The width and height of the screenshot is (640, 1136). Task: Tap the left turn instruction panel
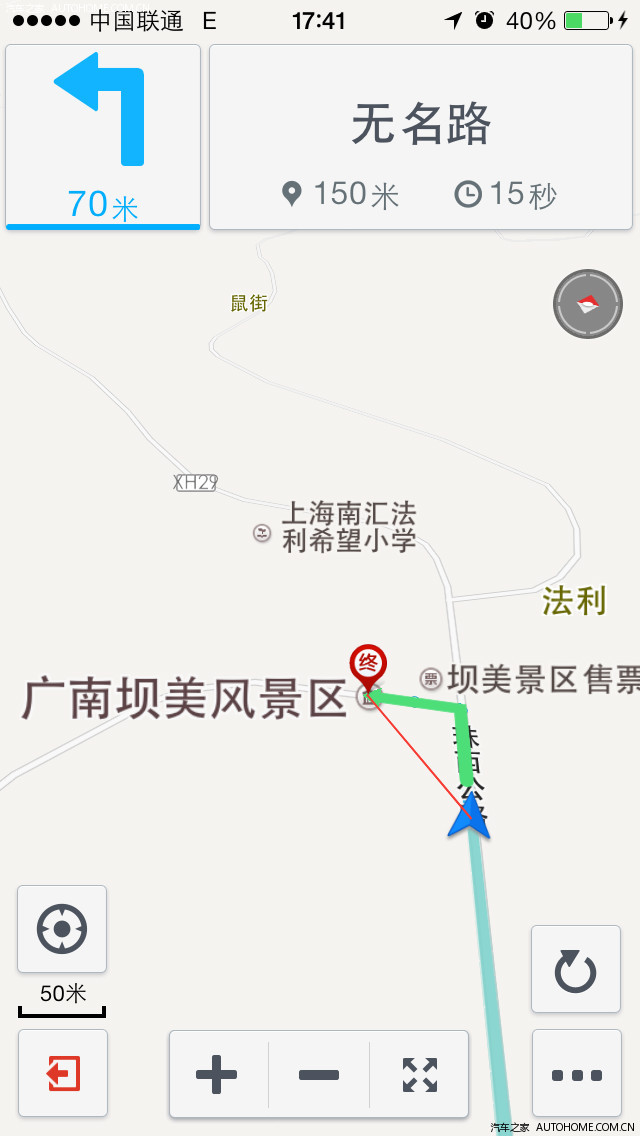103,137
